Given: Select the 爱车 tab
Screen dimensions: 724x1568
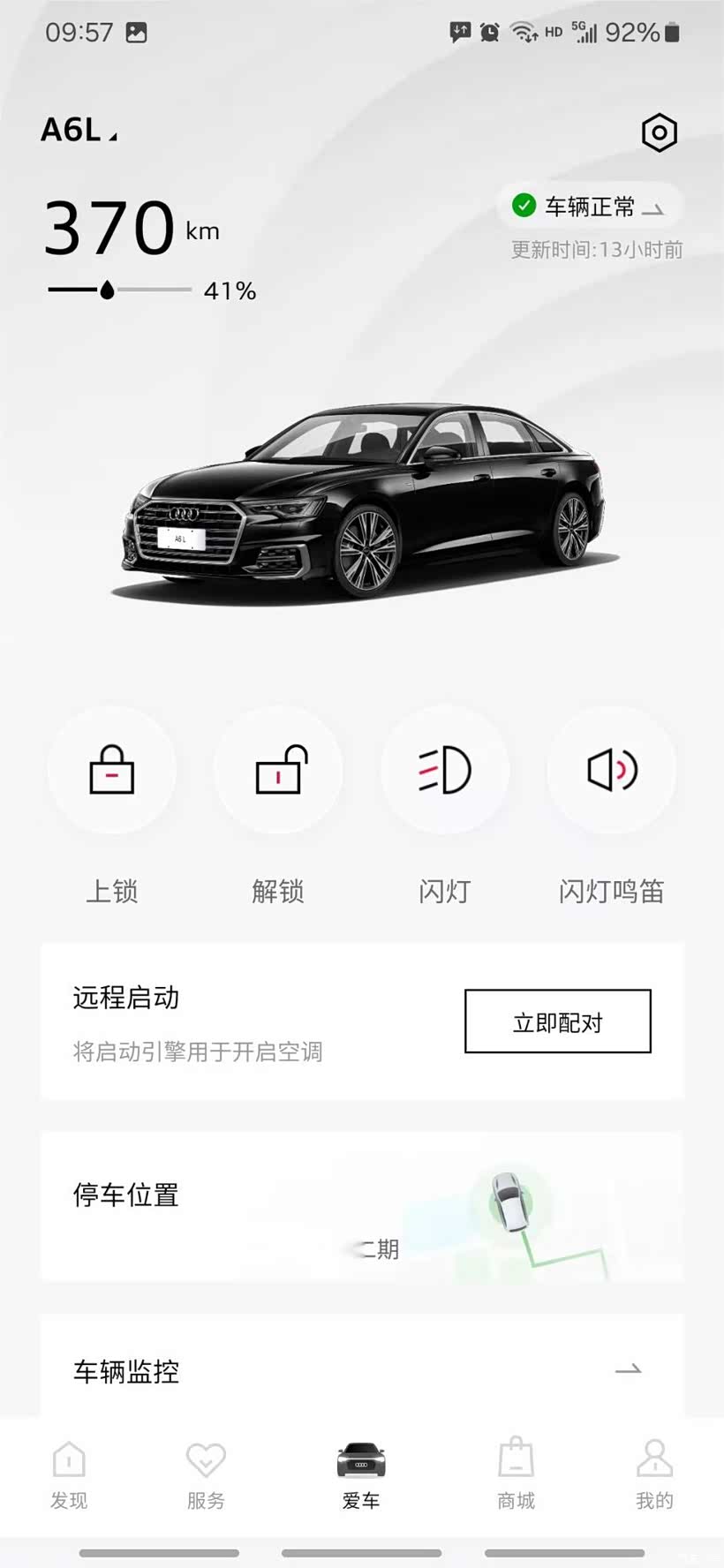Looking at the screenshot, I should click(361, 1475).
